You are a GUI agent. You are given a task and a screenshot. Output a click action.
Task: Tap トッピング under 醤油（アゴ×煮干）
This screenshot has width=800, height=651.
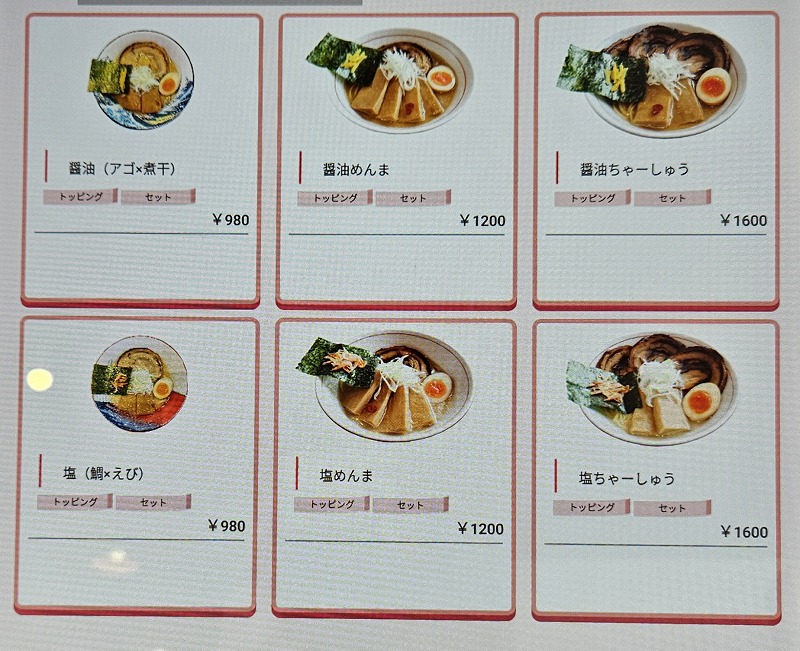pos(80,197)
